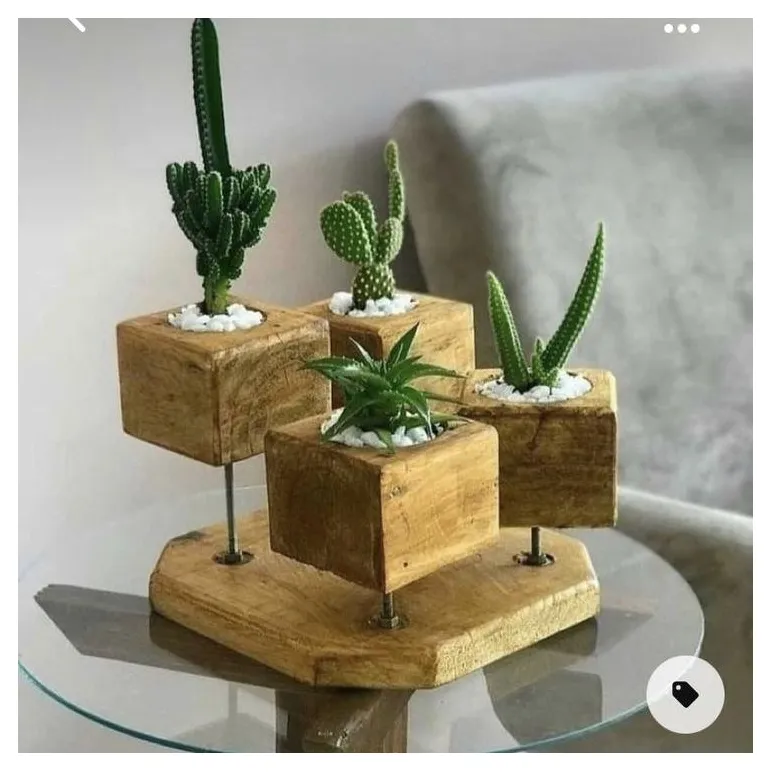
Task: Open the three-dot overflow menu
Action: pos(682,28)
